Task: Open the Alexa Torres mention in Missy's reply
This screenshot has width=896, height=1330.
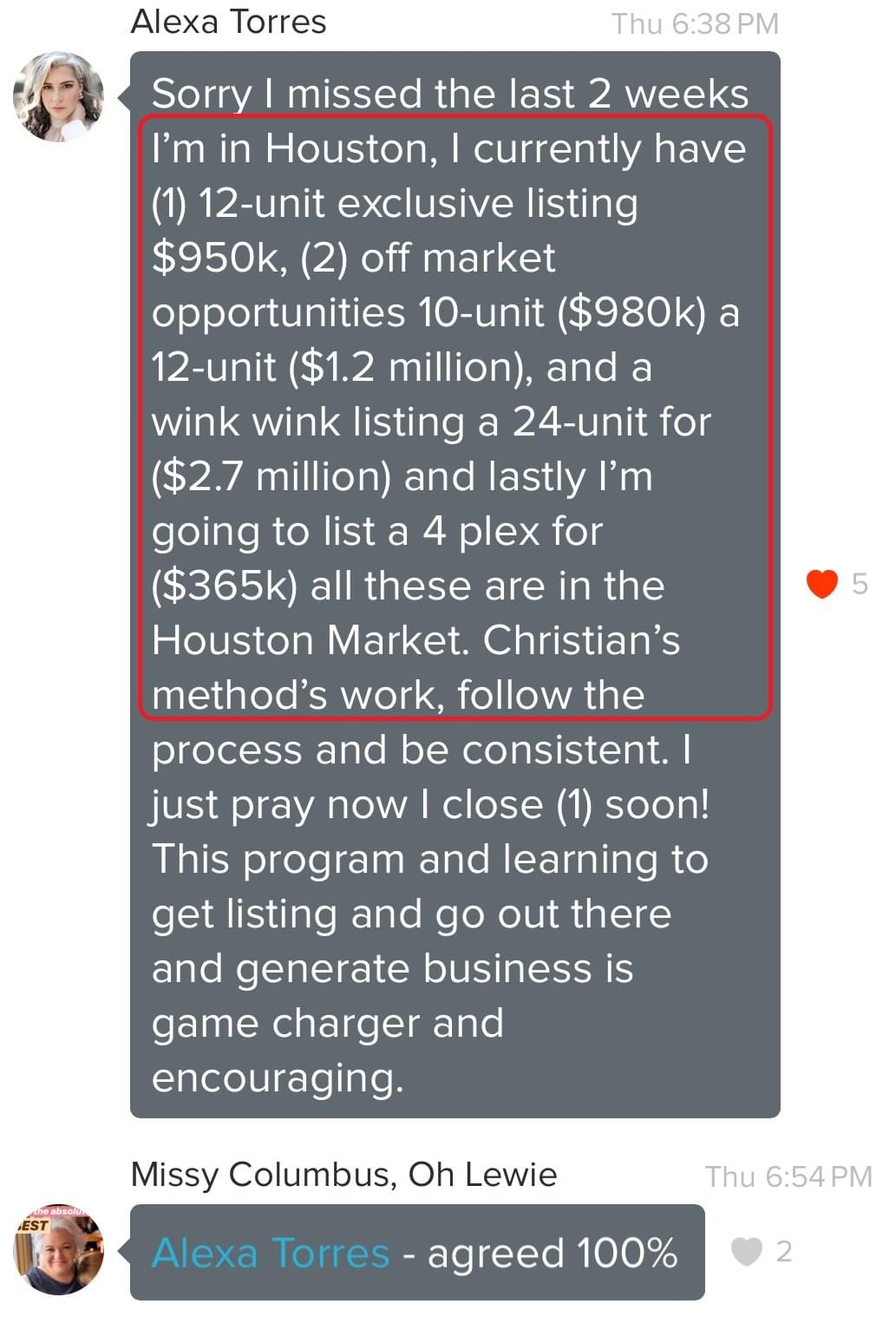Action: [271, 1253]
